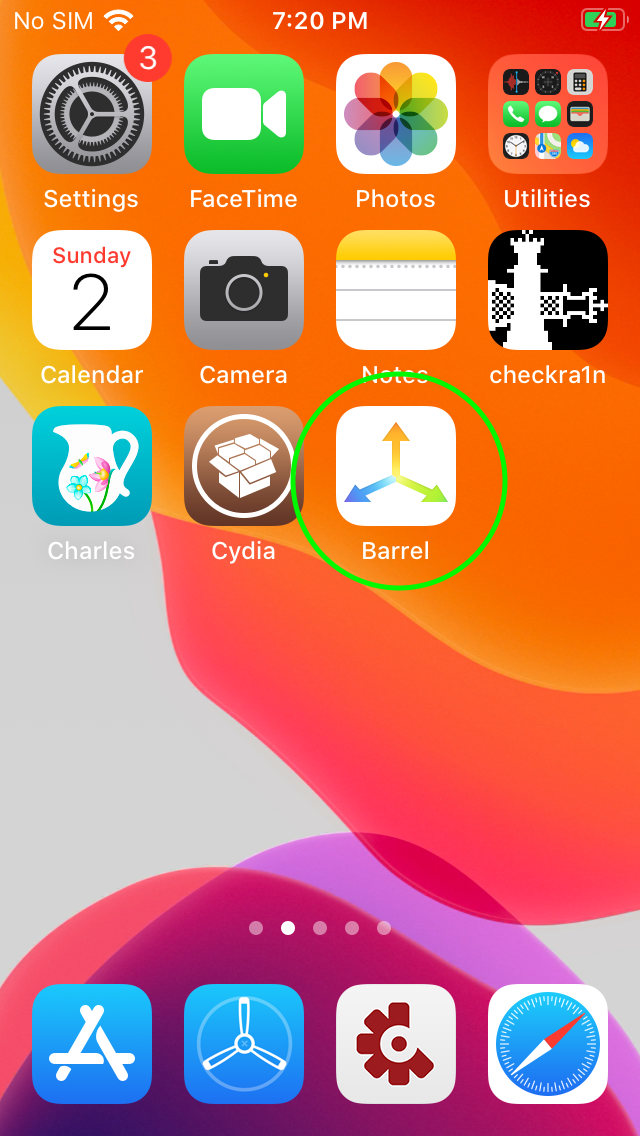
Task: Open the App Store from the dock
Action: 92,1044
